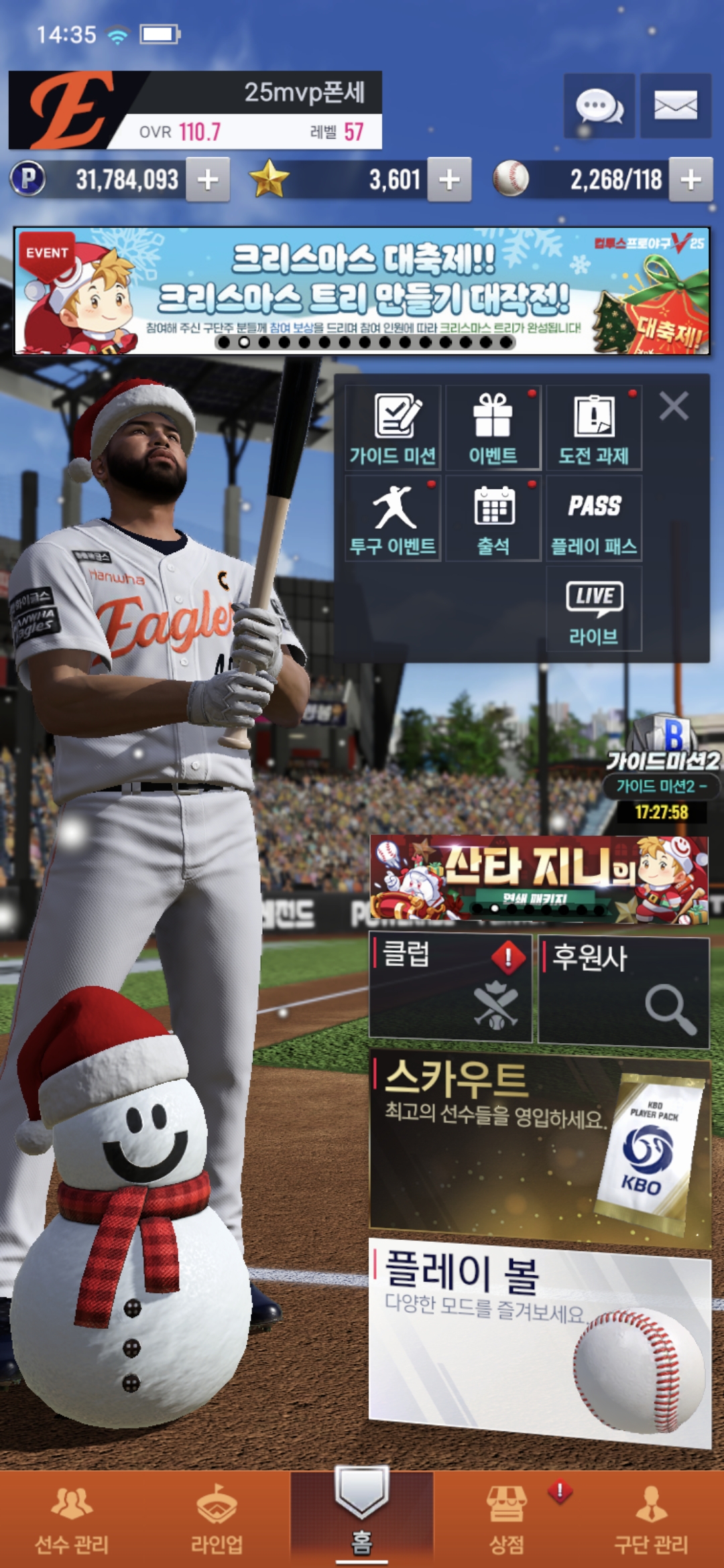Add more P points with plus button
Viewport: 724px width, 1568px height.
(208, 180)
